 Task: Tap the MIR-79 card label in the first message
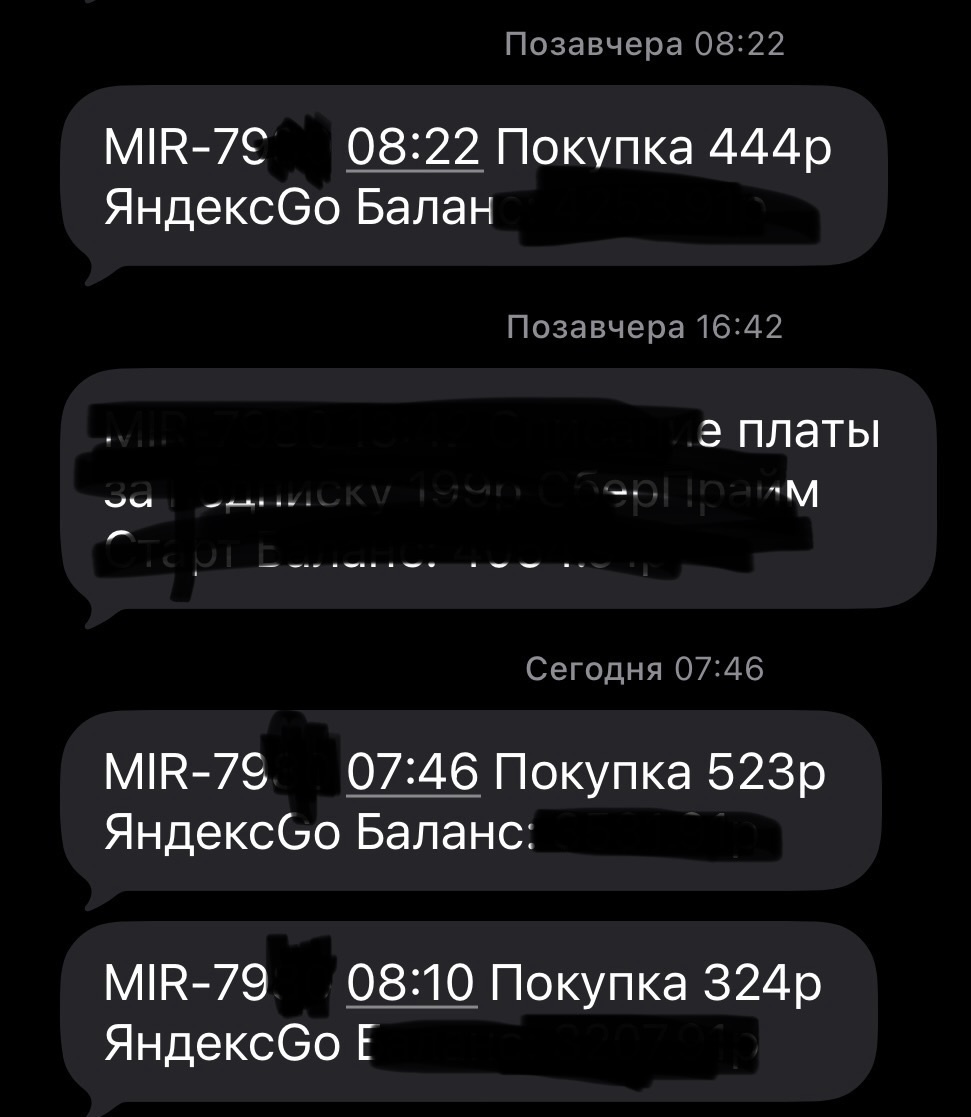click(x=182, y=147)
